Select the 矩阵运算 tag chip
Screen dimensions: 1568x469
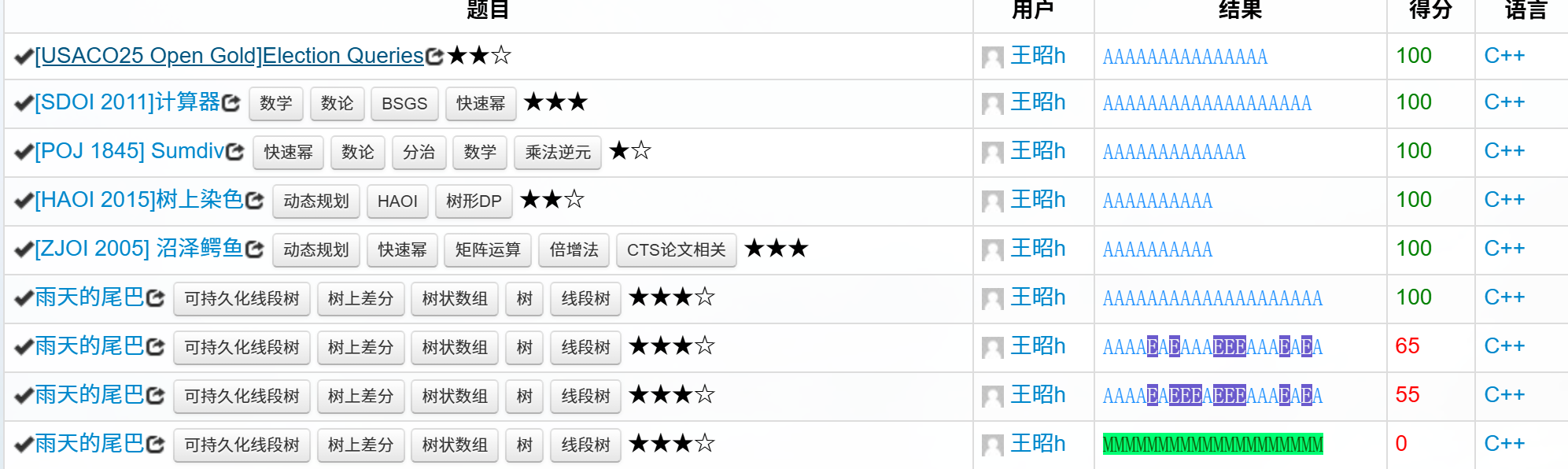click(487, 250)
